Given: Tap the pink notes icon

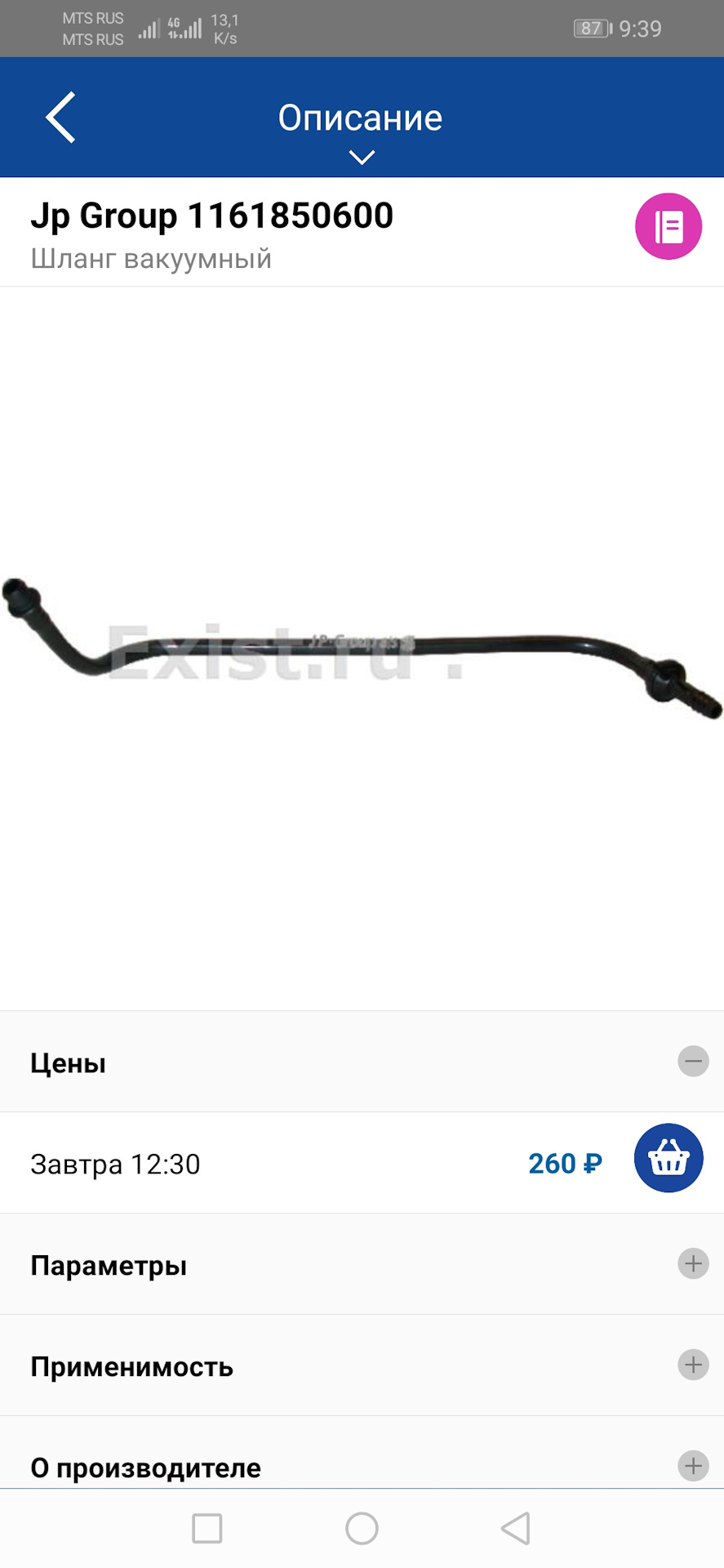Looking at the screenshot, I should [x=668, y=227].
